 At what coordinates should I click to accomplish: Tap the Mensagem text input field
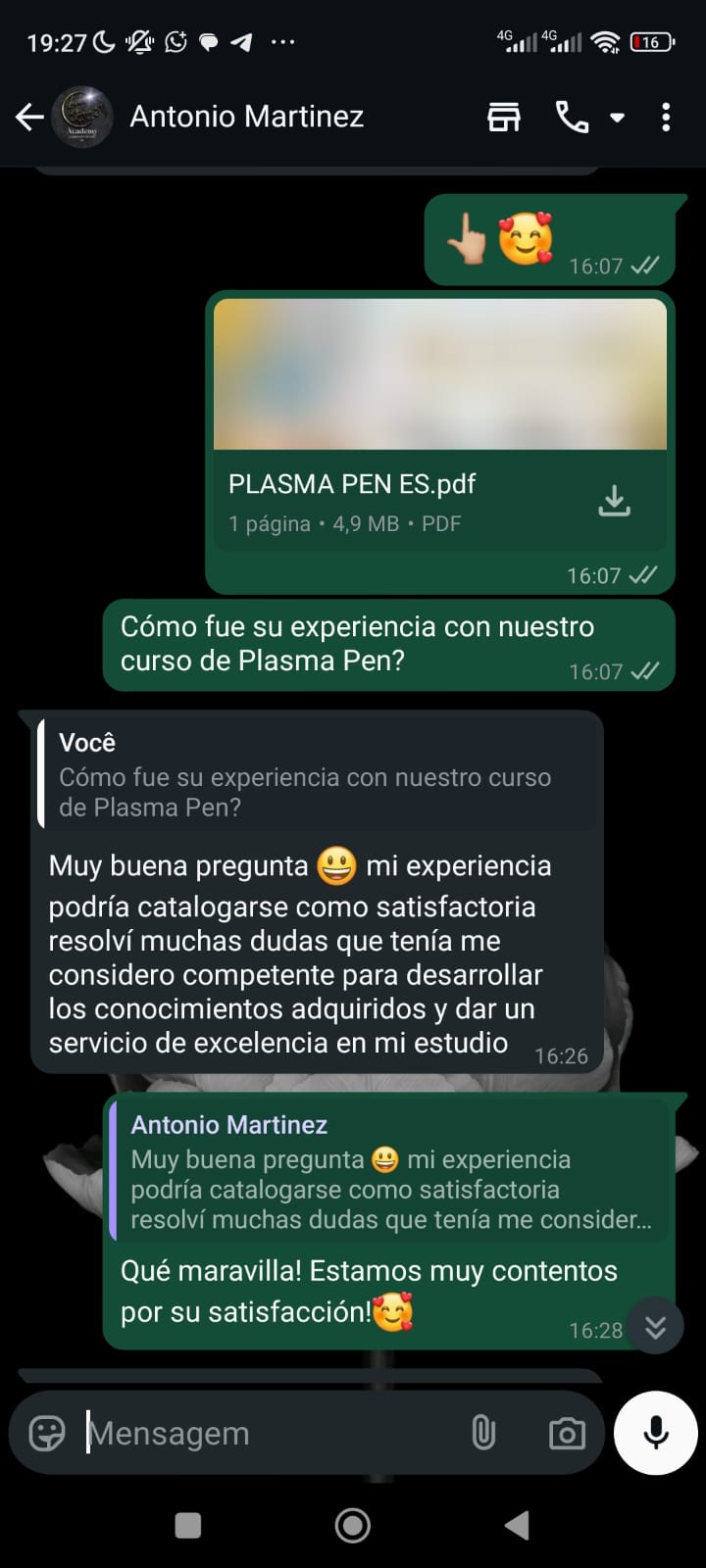(x=245, y=1433)
